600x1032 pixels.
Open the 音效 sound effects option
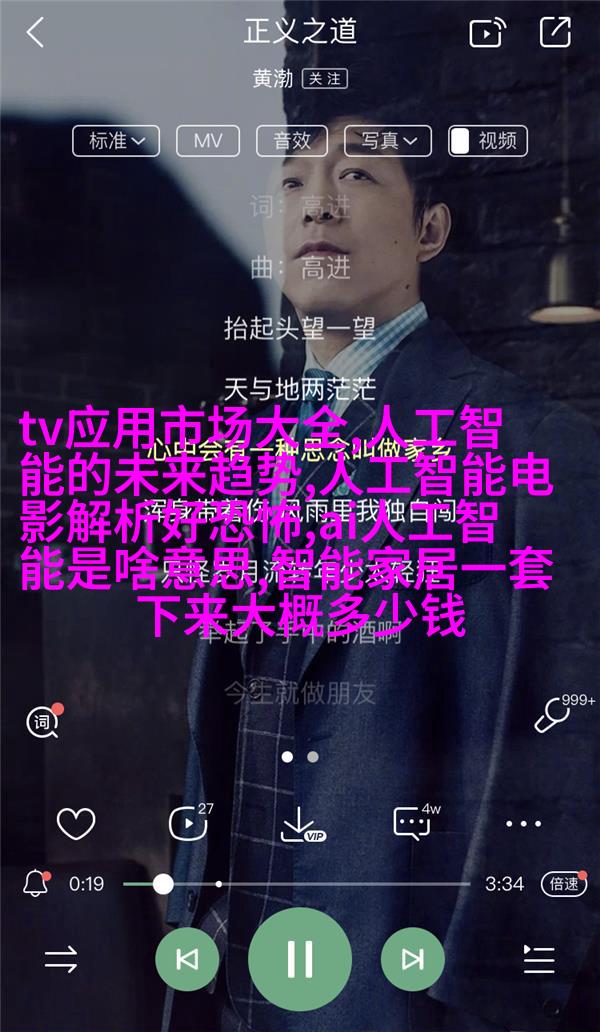pyautogui.click(x=294, y=140)
